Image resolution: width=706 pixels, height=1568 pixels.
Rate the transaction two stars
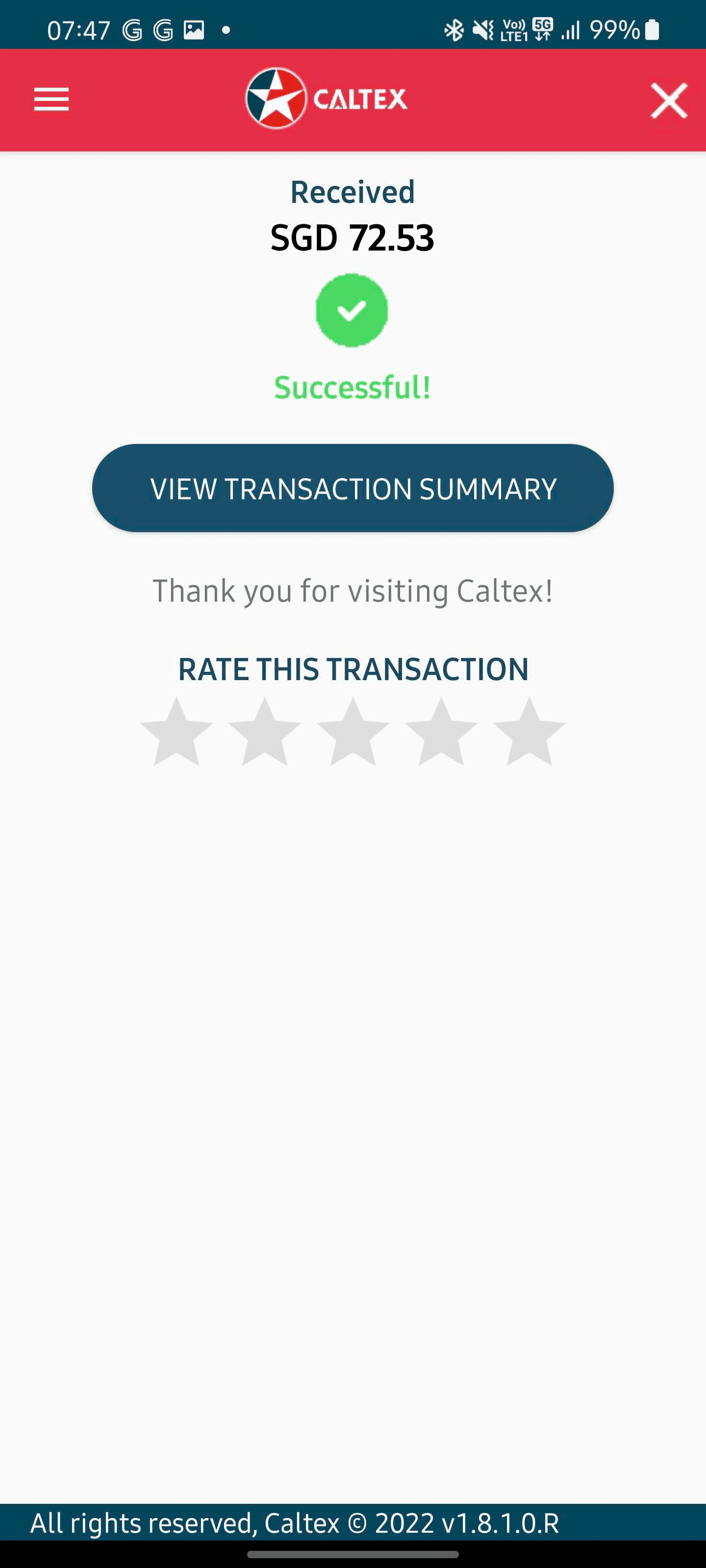click(264, 732)
